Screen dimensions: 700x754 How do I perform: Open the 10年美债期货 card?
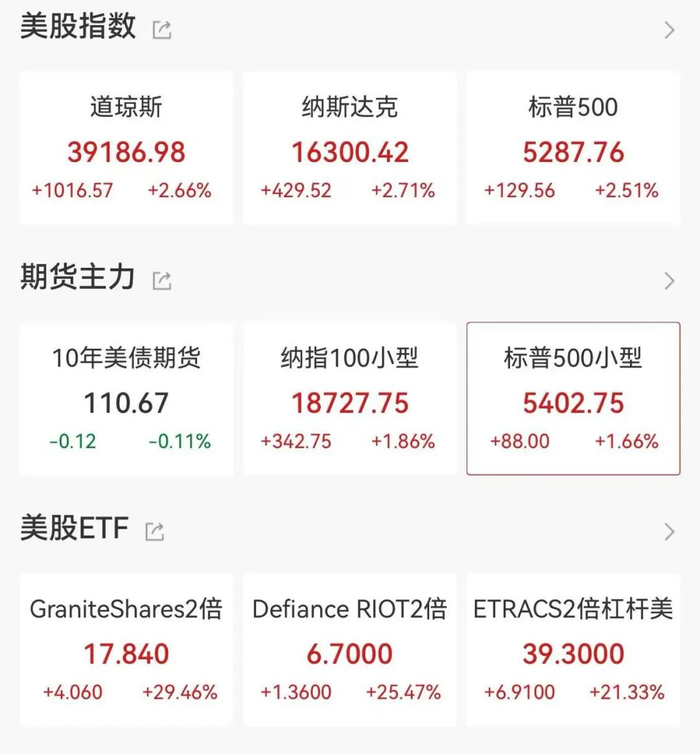click(x=126, y=399)
